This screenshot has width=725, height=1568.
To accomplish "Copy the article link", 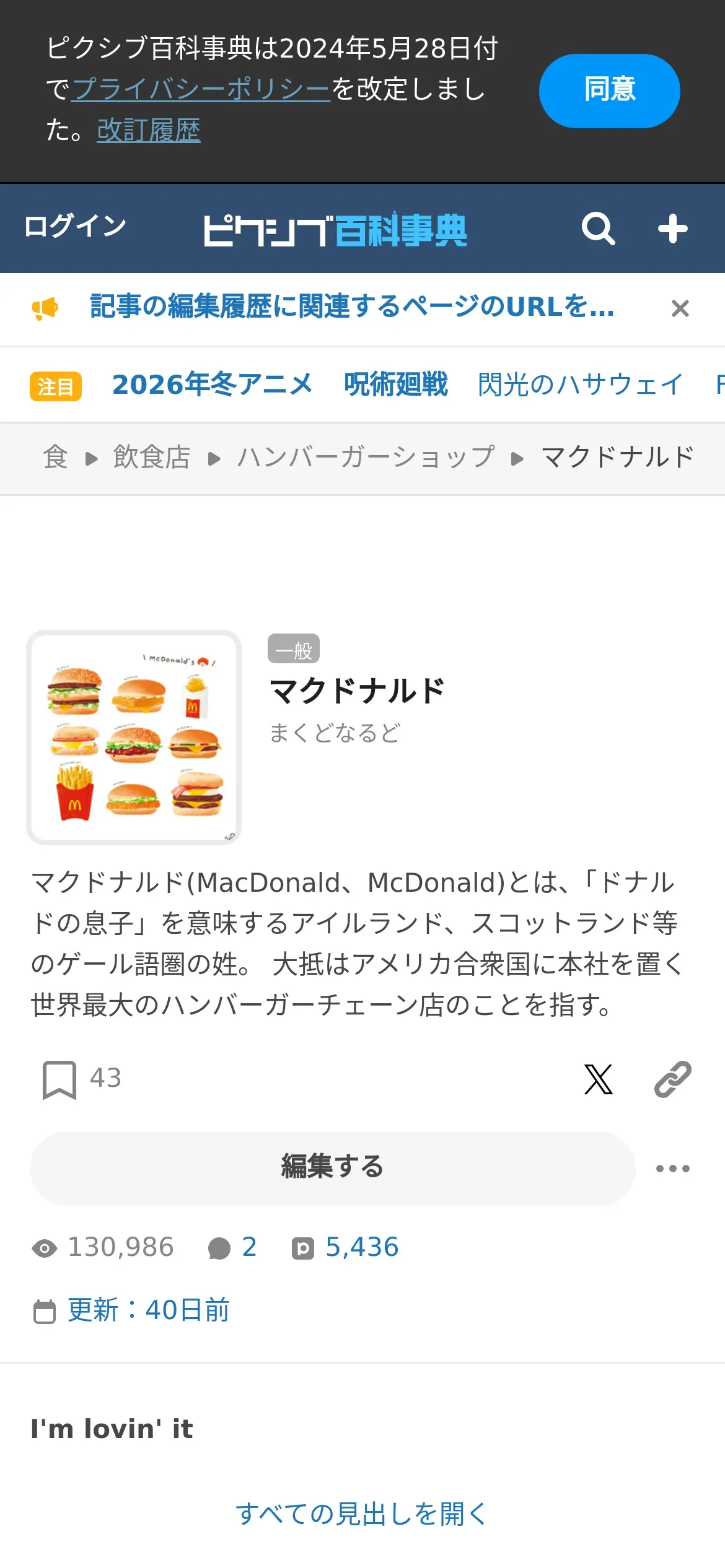I will [672, 1079].
